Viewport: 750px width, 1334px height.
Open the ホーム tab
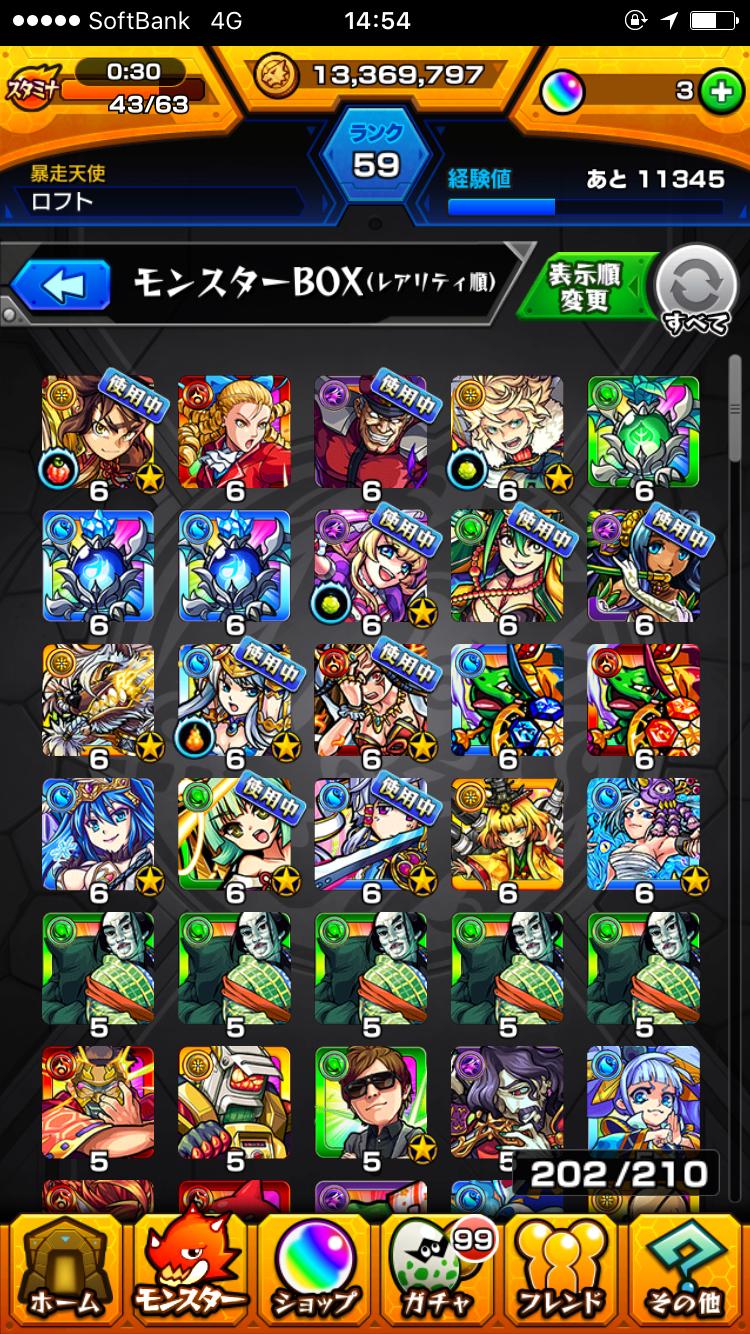tap(64, 1269)
